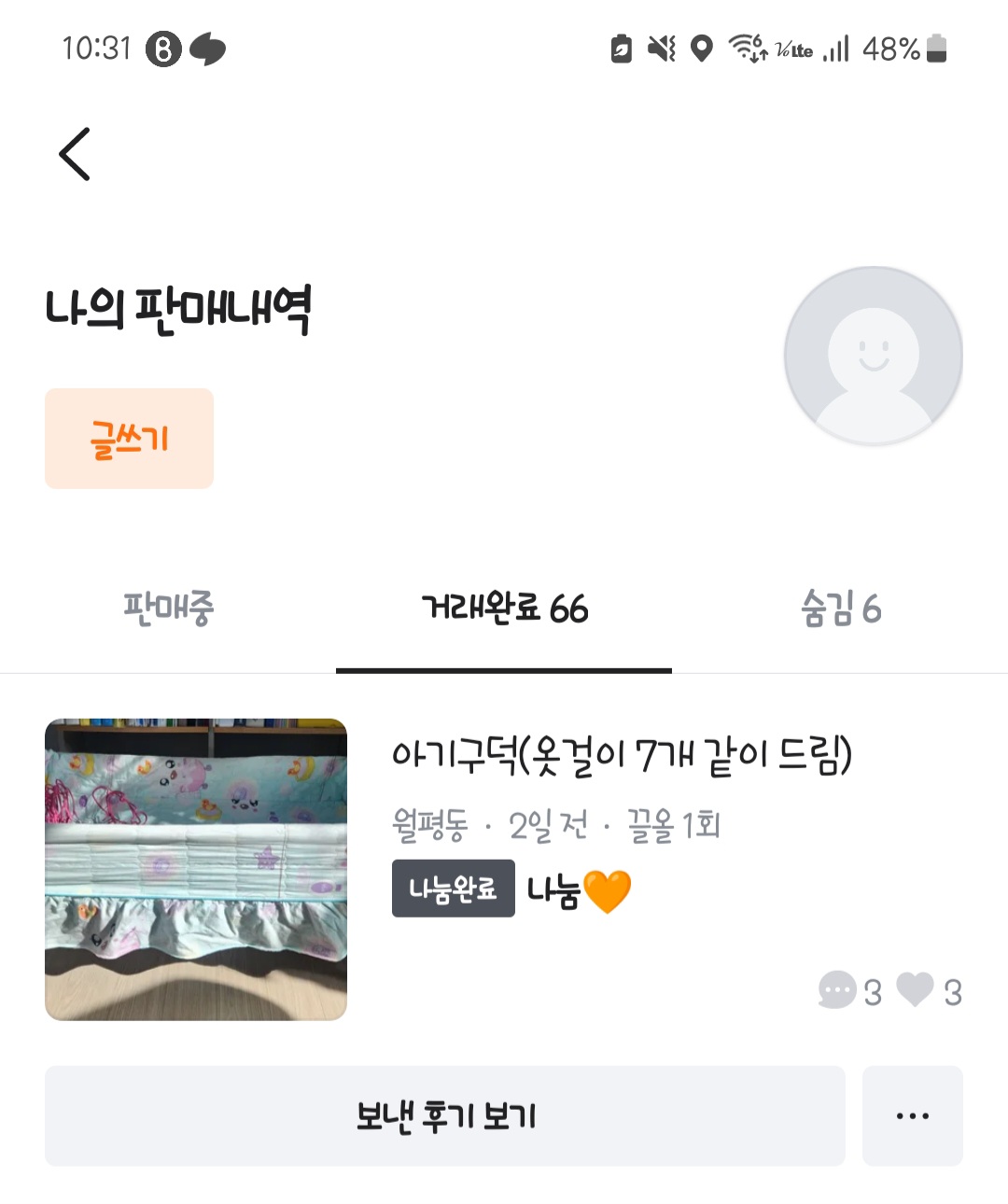Viewport: 1008px width, 1204px height.
Task: Switch to the 숨김 6 tab
Action: [x=840, y=609]
